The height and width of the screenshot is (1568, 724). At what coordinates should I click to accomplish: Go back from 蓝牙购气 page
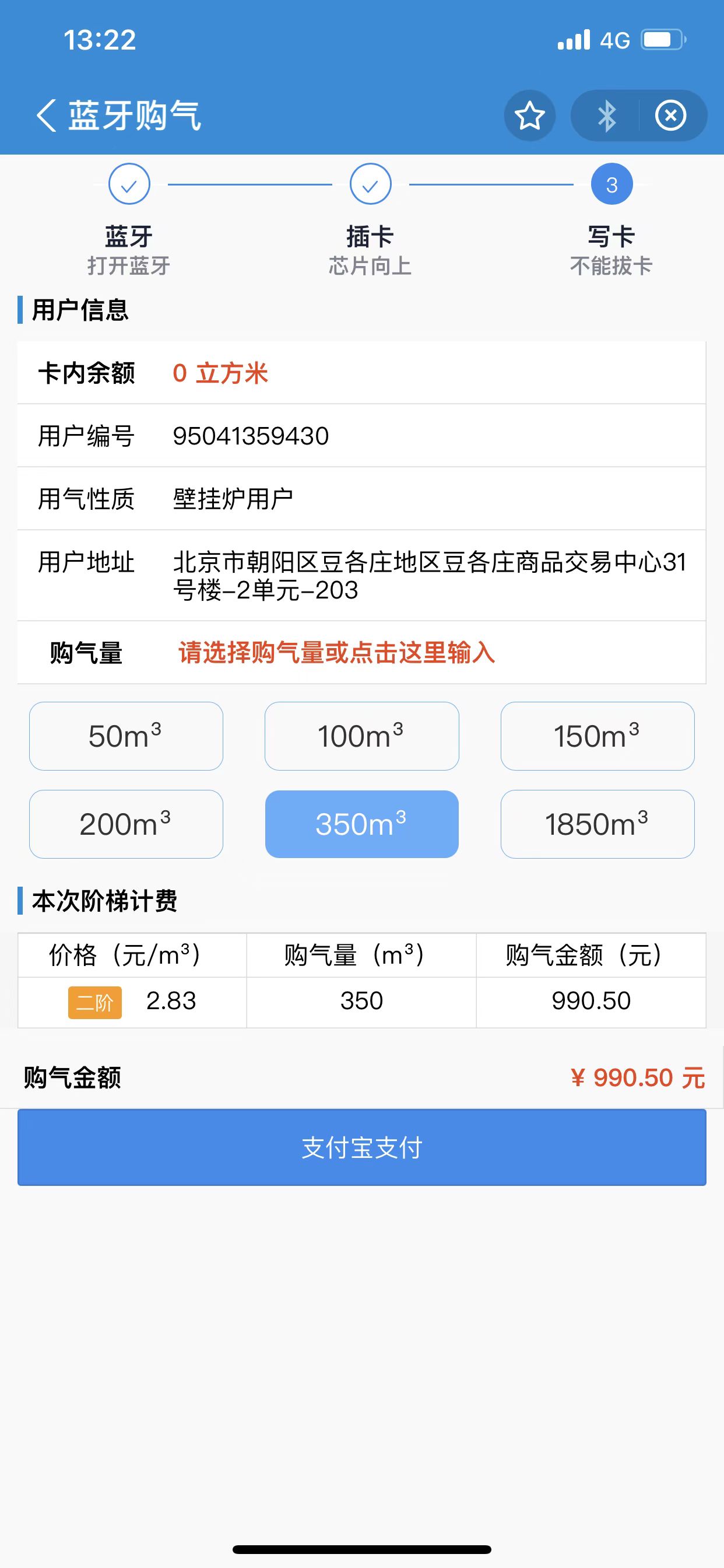click(x=46, y=115)
